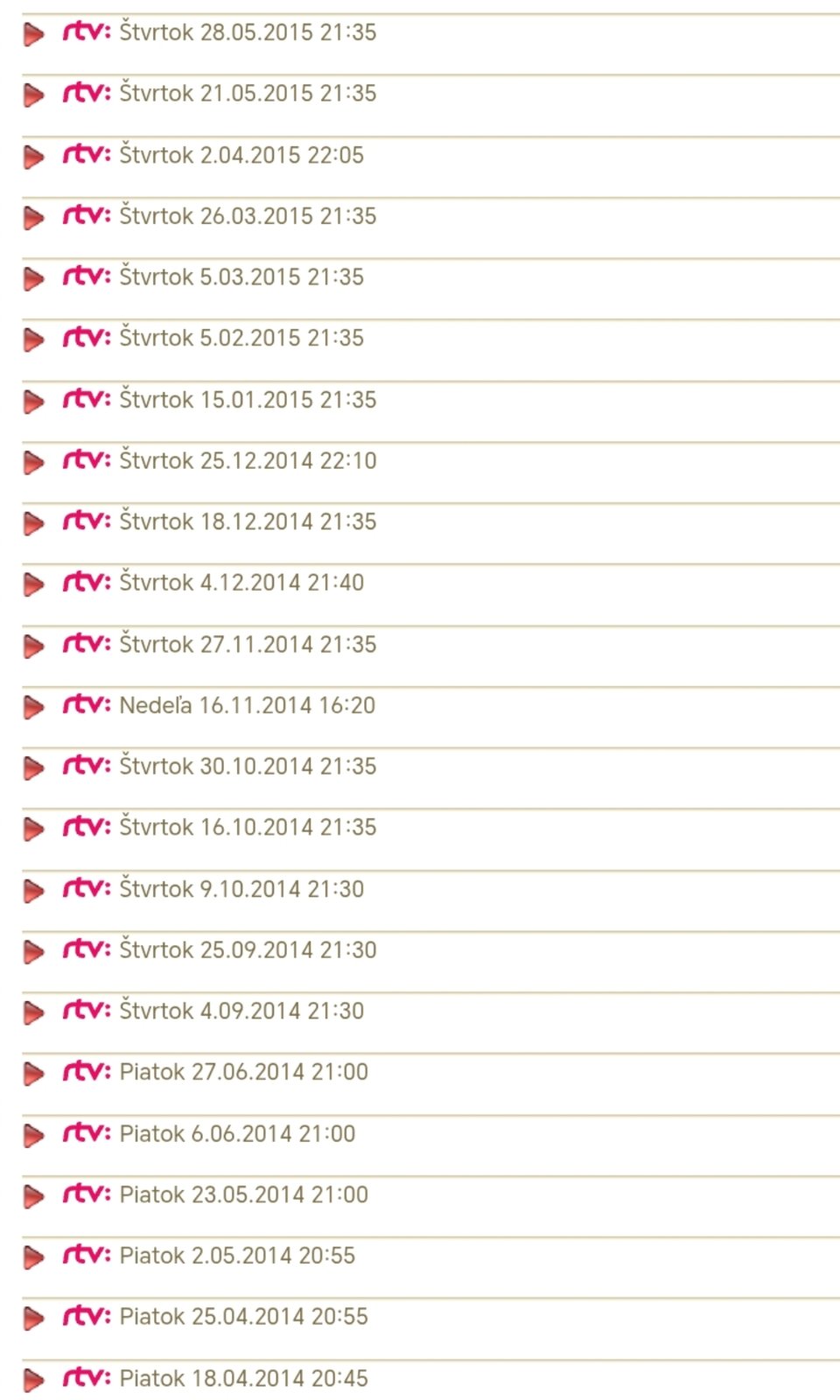
Task: Select the broadcast Štvrtok 9.10.2014 21:30
Action: point(241,889)
